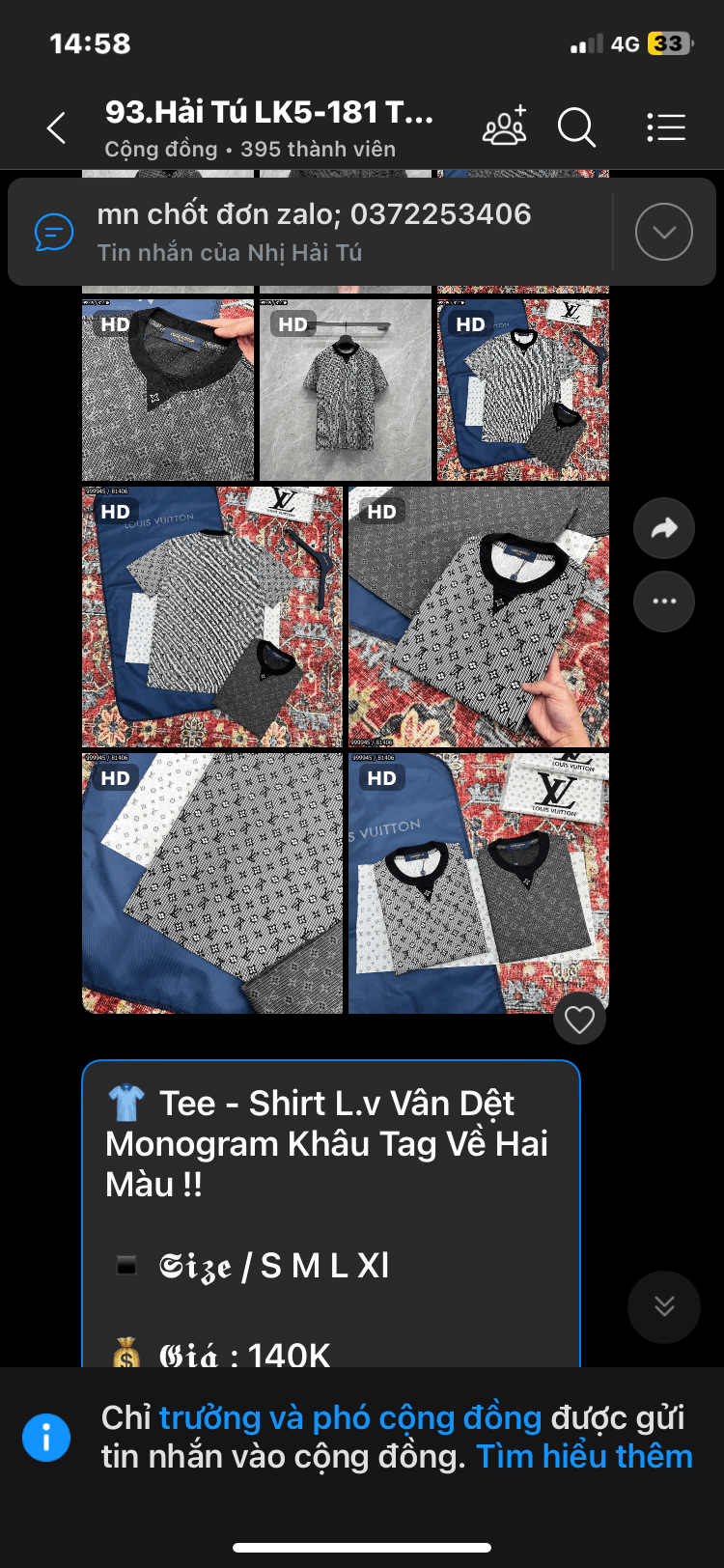The width and height of the screenshot is (724, 1568).
Task: Open the 'Tìm hiểu thêm' link
Action: point(584,1456)
